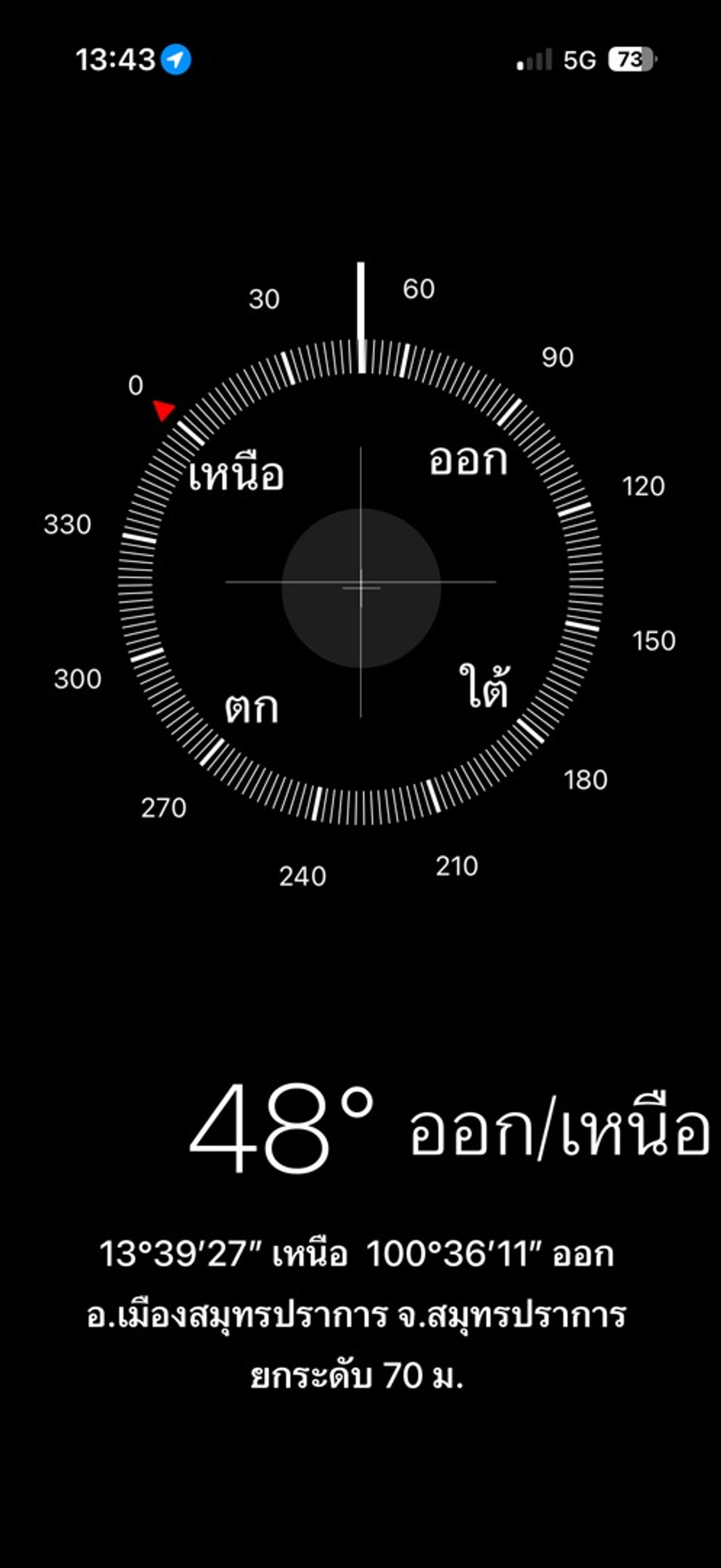Tap the compass dial to lock bearing
Image resolution: width=721 pixels, height=1568 pixels.
pos(361,583)
